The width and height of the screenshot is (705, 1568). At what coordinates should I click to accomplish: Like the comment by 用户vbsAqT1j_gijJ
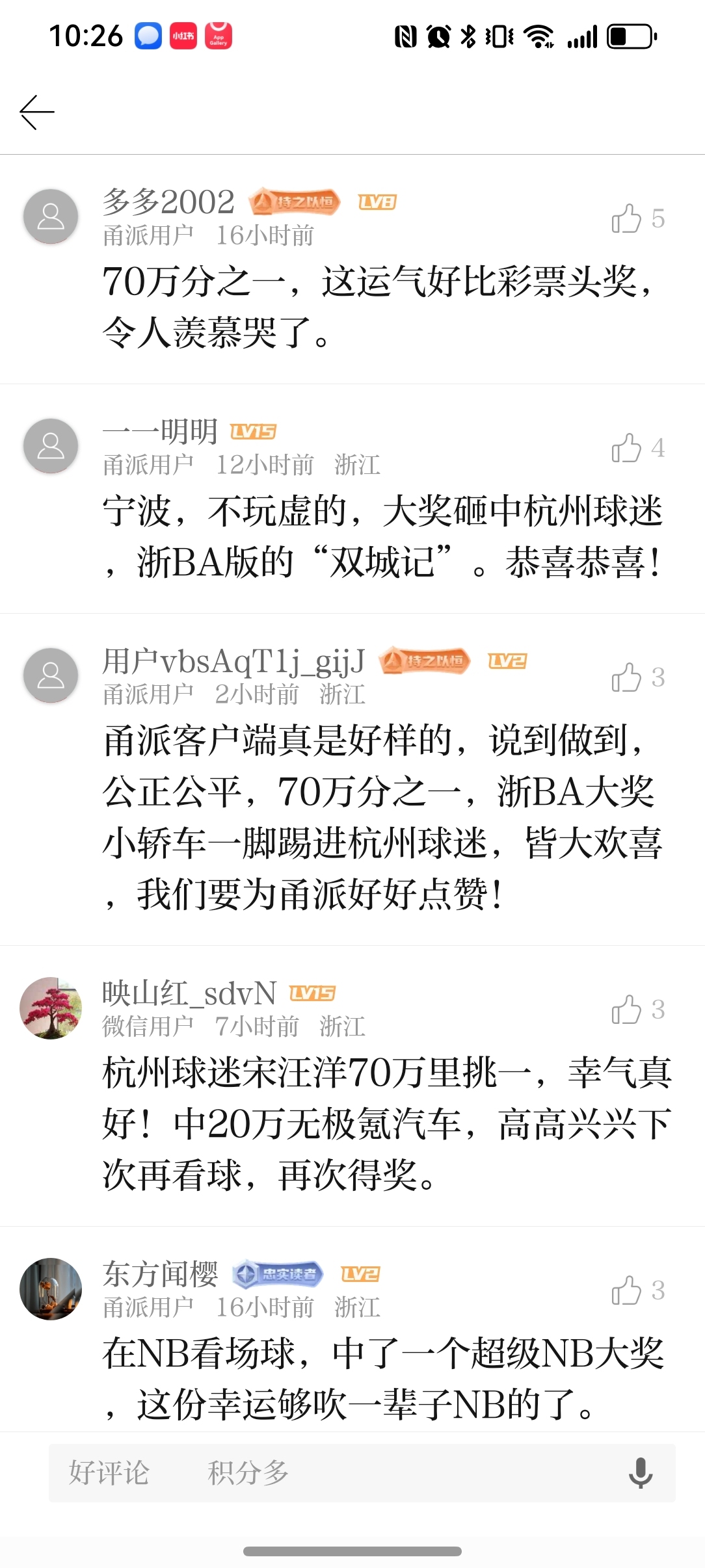pyautogui.click(x=626, y=677)
